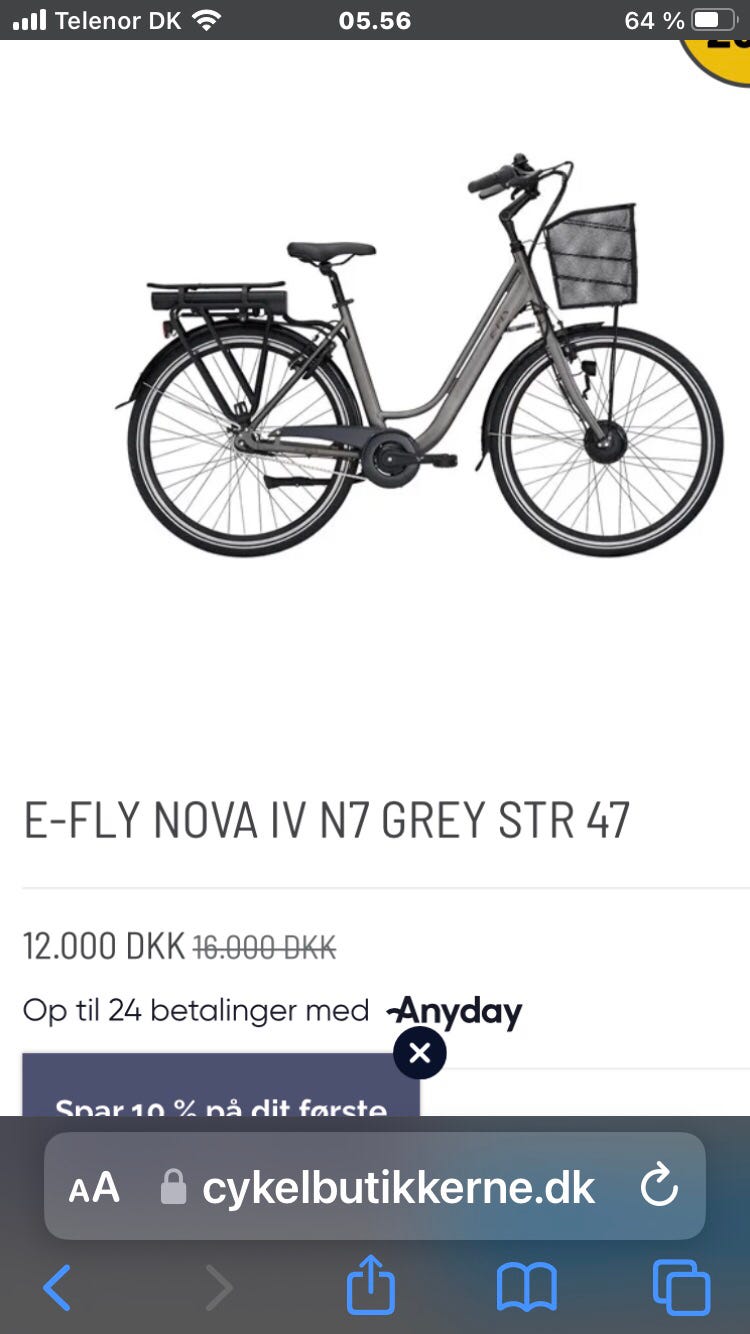Share this page

[x=371, y=1284]
